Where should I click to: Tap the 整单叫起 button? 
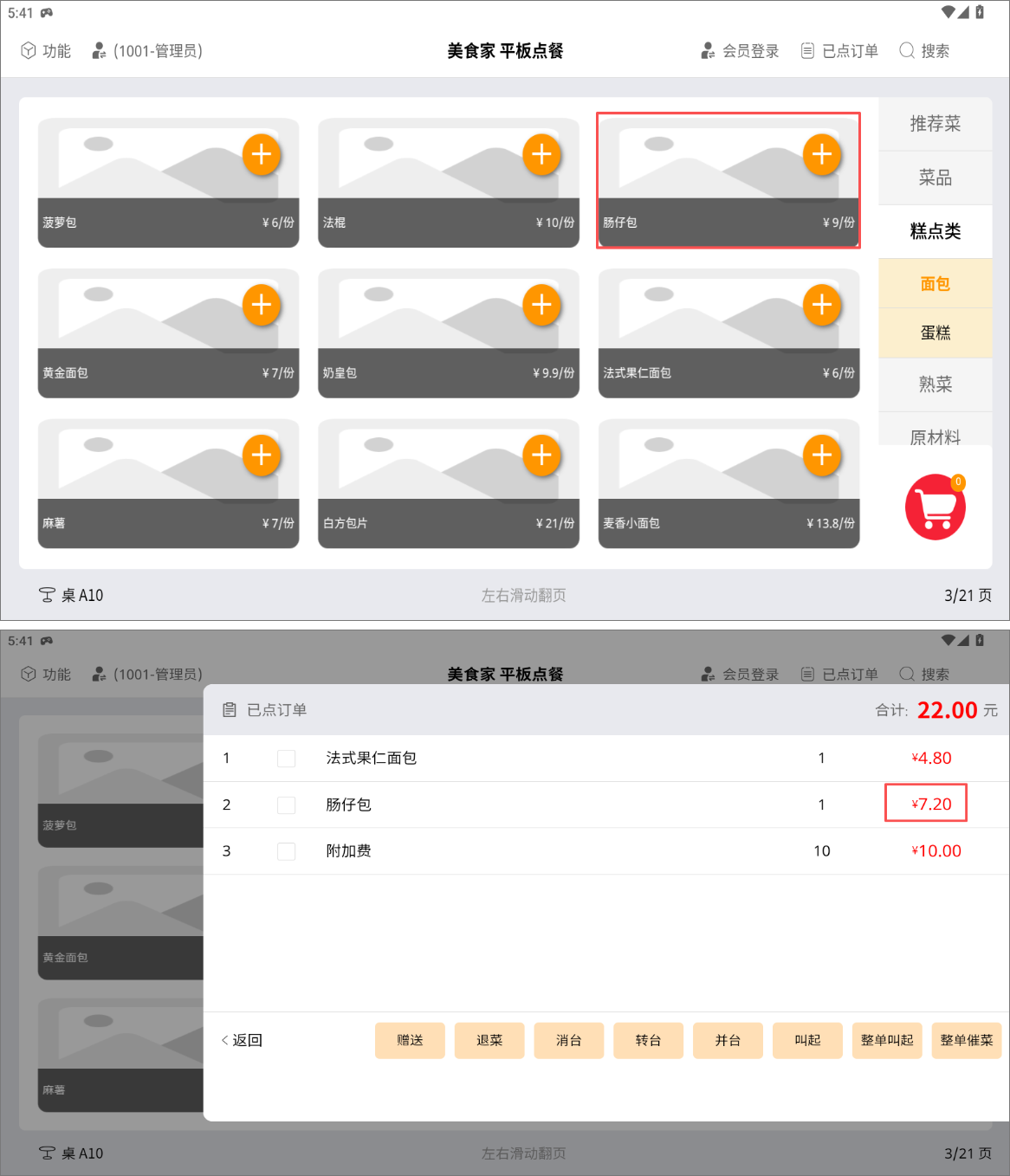(x=887, y=1040)
